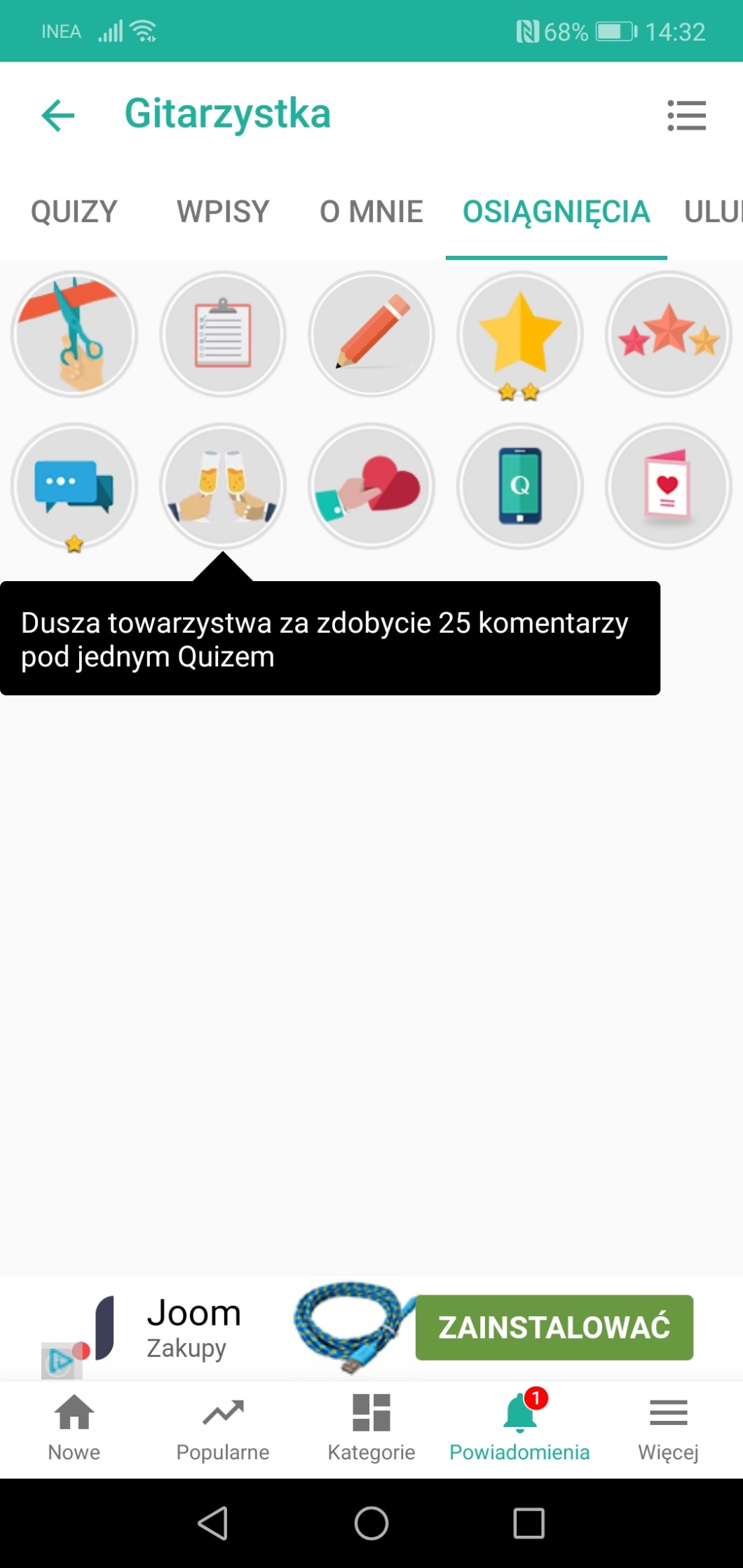
Task: Switch to the WPISY tab
Action: pyautogui.click(x=223, y=212)
